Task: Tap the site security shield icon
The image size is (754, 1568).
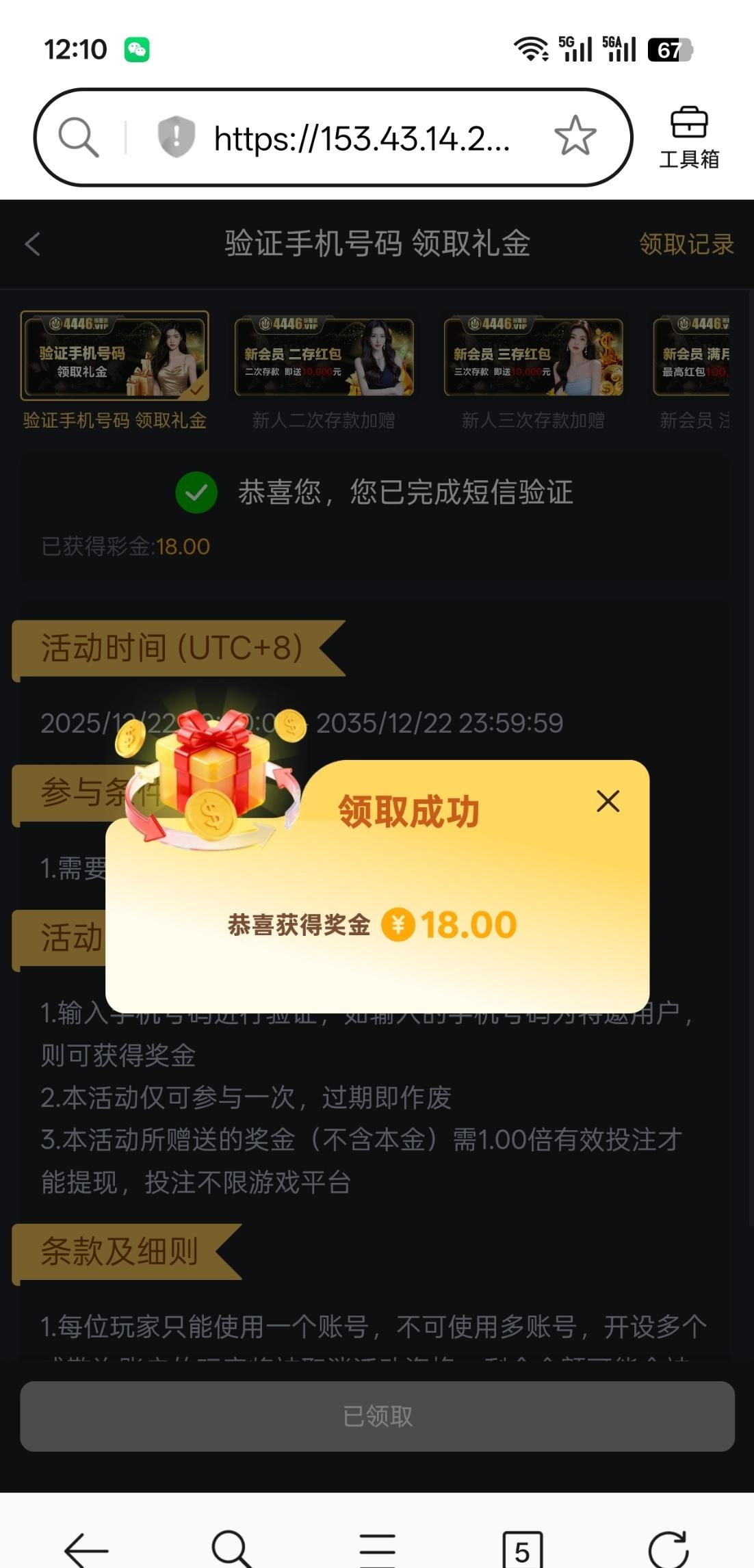Action: [176, 136]
